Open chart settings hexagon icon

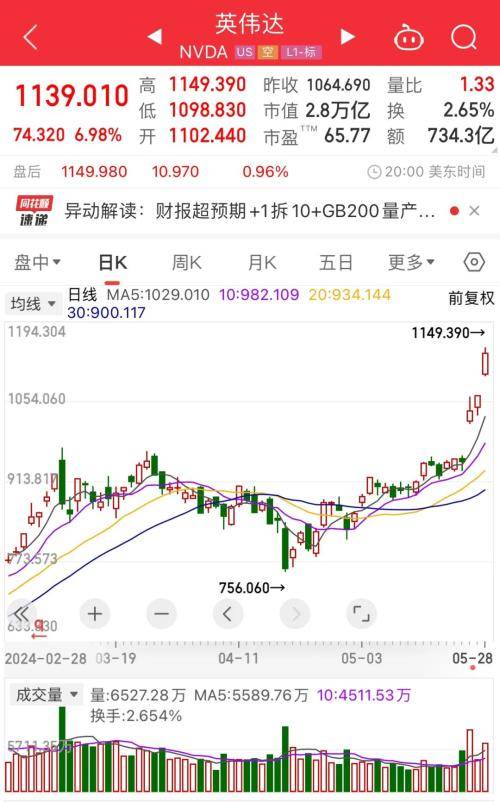pos(474,262)
